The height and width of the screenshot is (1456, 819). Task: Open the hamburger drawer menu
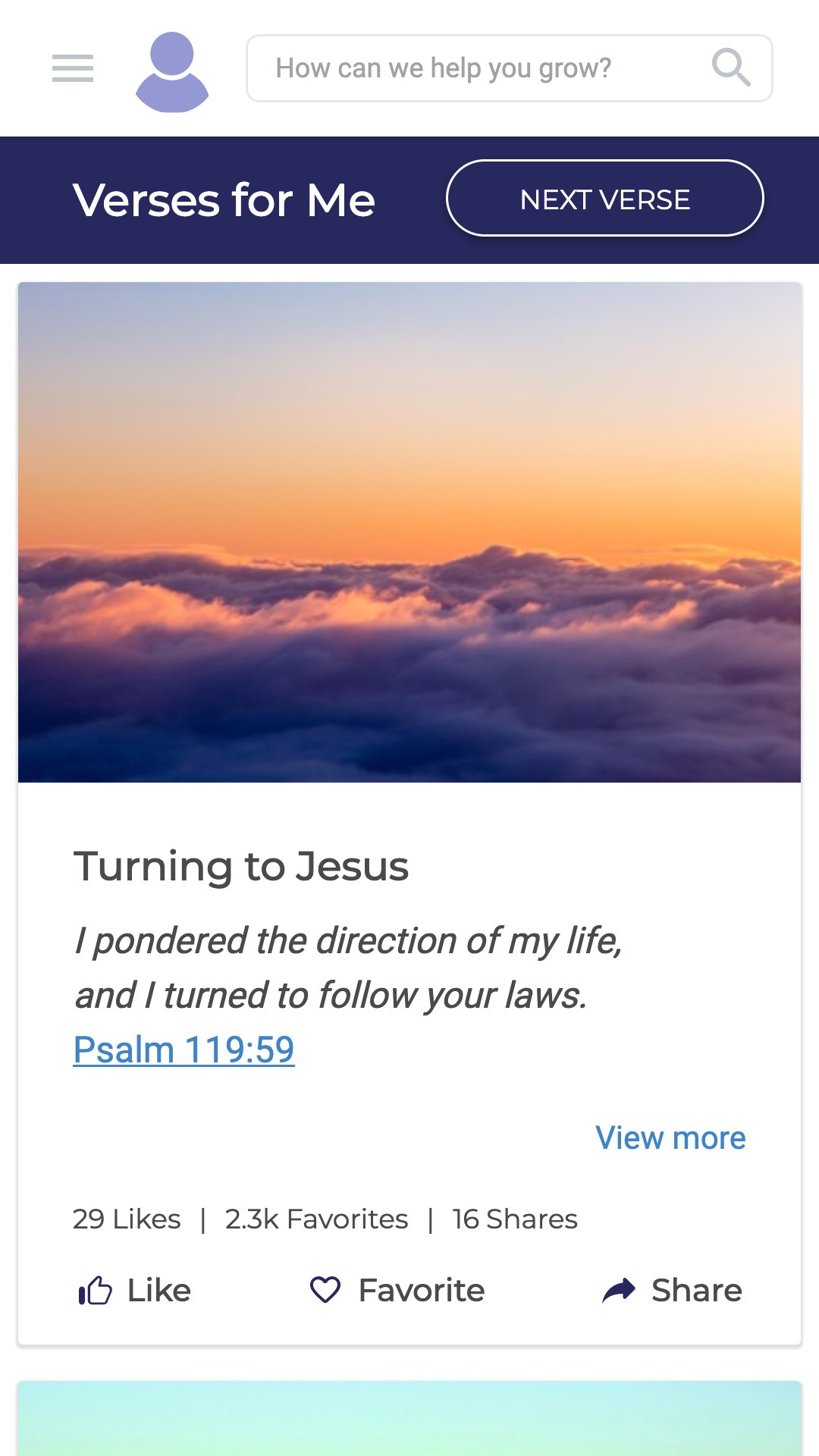coord(73,68)
